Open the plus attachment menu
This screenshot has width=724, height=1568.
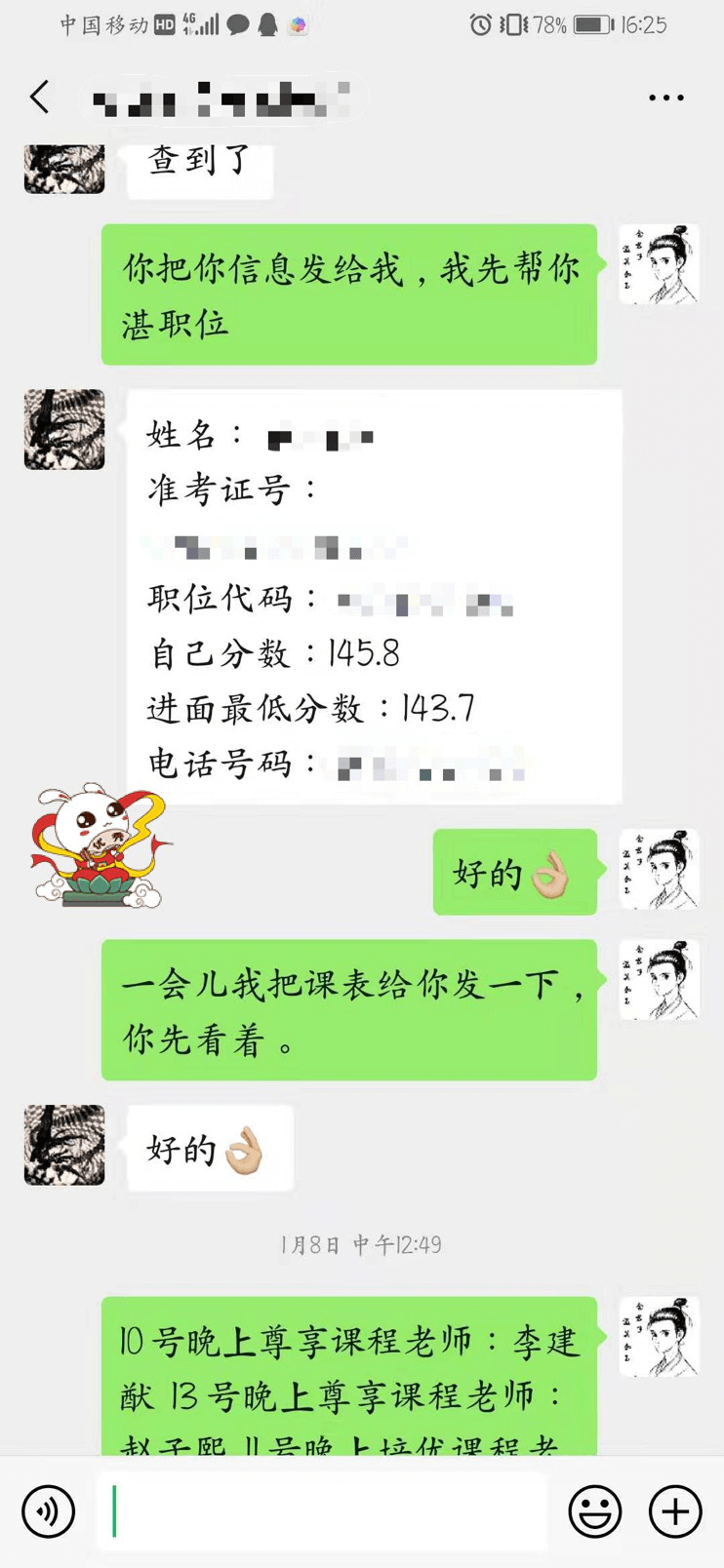click(675, 1511)
